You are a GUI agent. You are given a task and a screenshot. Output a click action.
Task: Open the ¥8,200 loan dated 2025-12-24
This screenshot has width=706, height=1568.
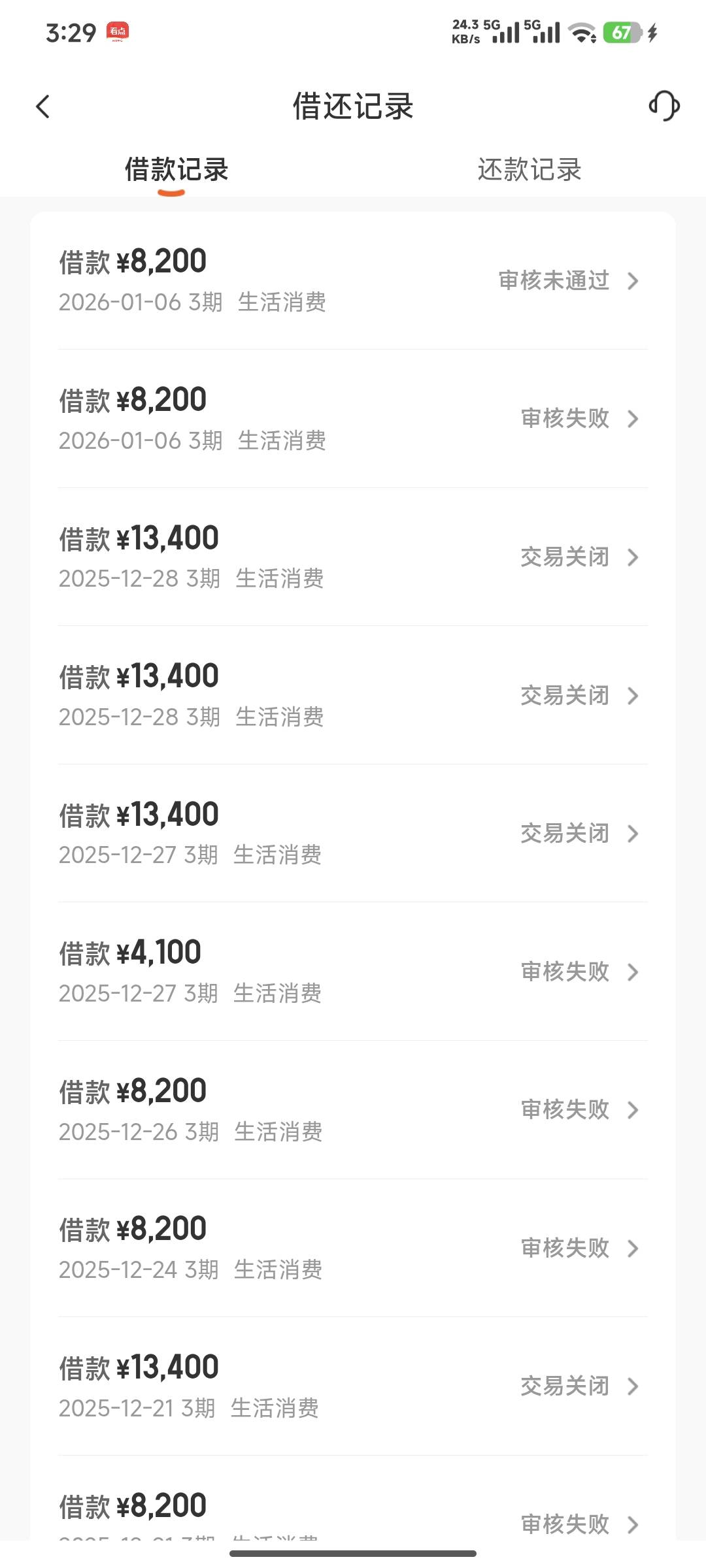tap(353, 1249)
